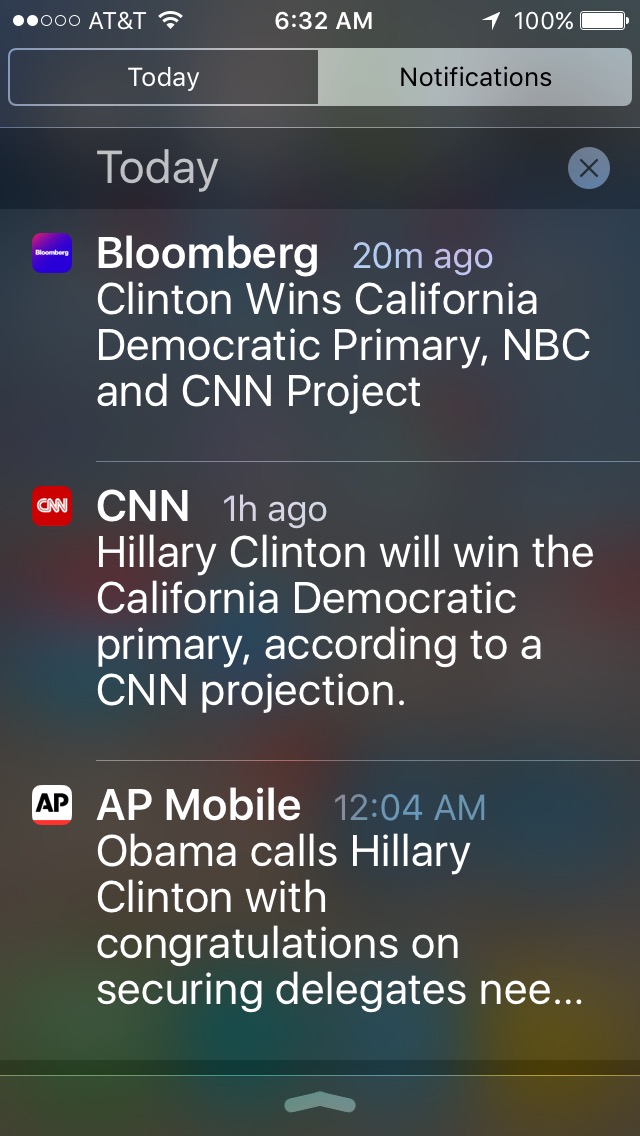Tap the bottom grabber handle
This screenshot has width=640, height=1136.
click(320, 1104)
